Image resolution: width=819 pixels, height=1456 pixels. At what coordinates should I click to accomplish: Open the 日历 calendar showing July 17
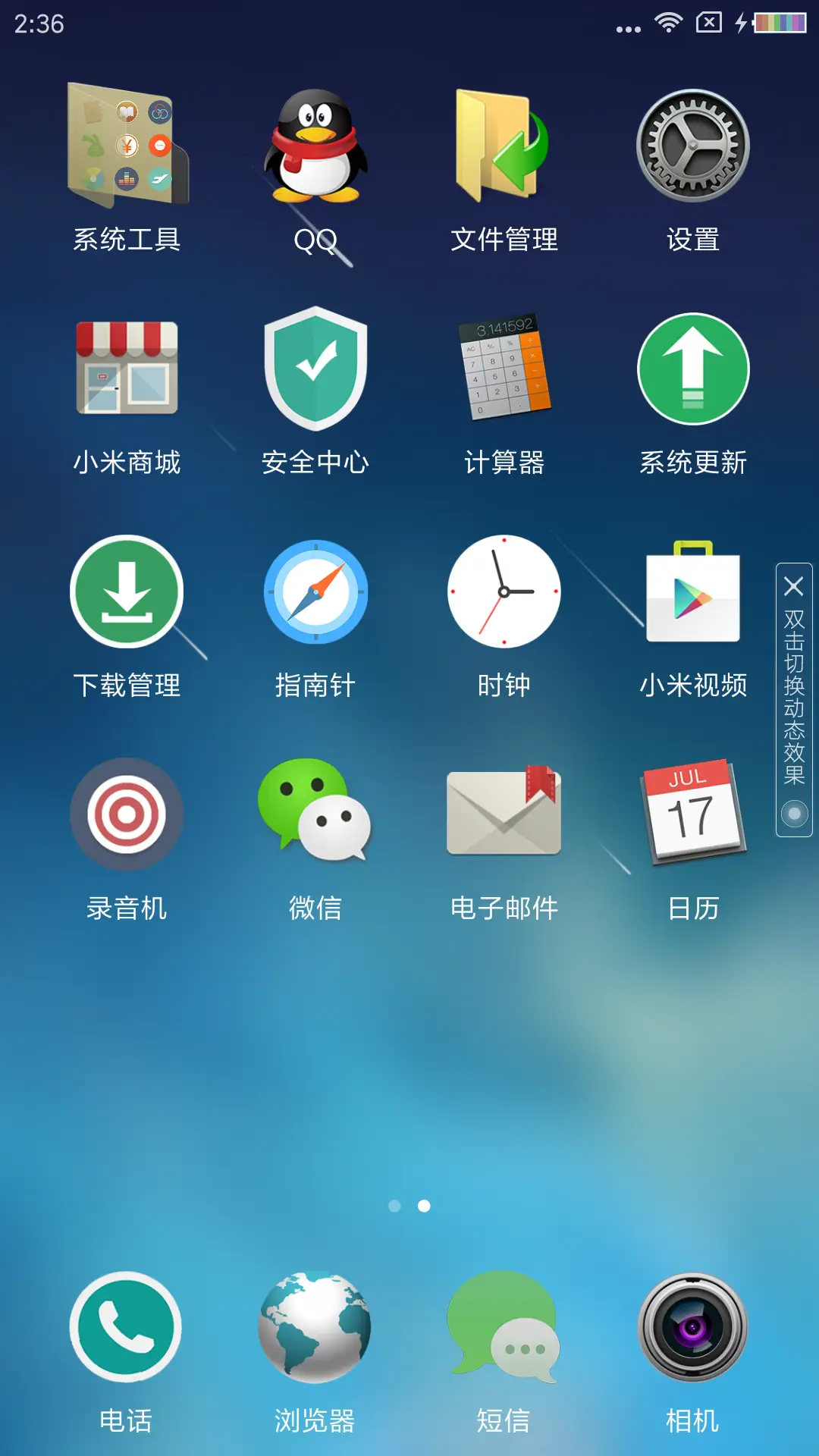(x=692, y=813)
